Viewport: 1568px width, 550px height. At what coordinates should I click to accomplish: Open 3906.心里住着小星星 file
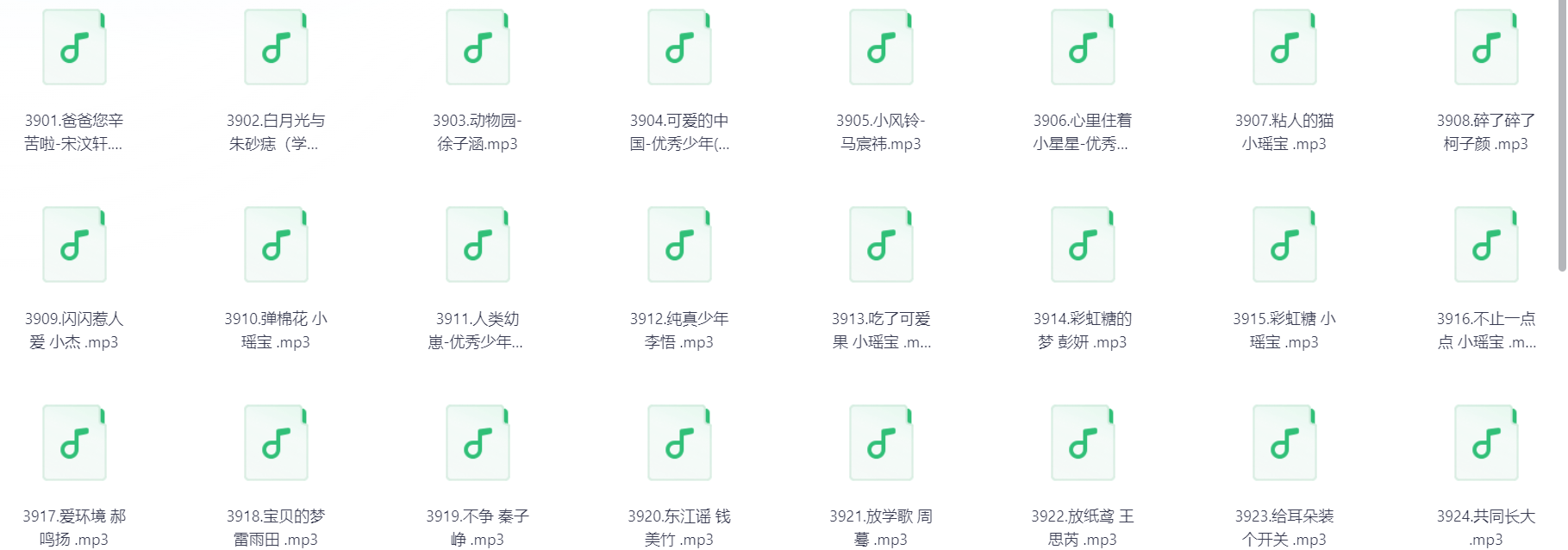point(1083,47)
